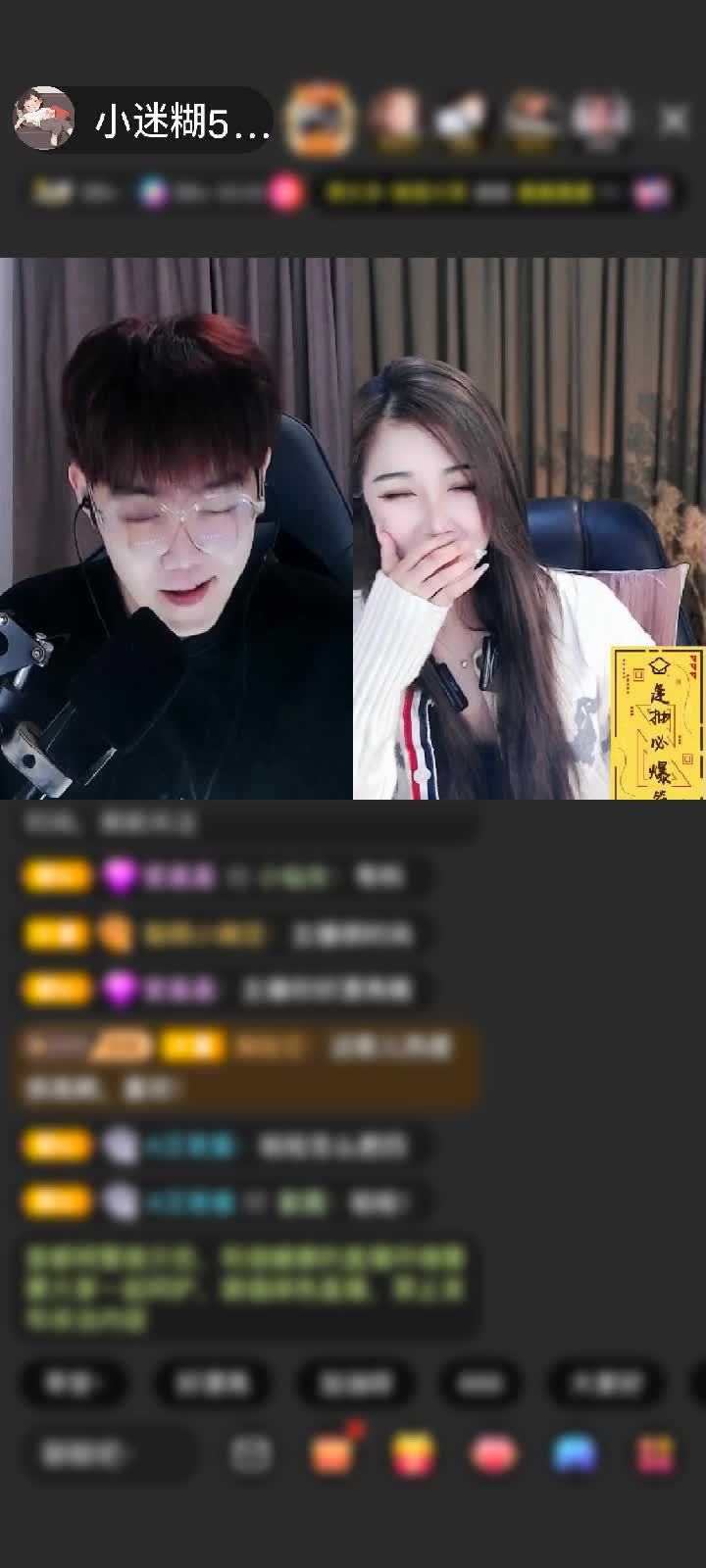Select the first quick reply chip
The height and width of the screenshot is (1568, 706).
tap(76, 1383)
